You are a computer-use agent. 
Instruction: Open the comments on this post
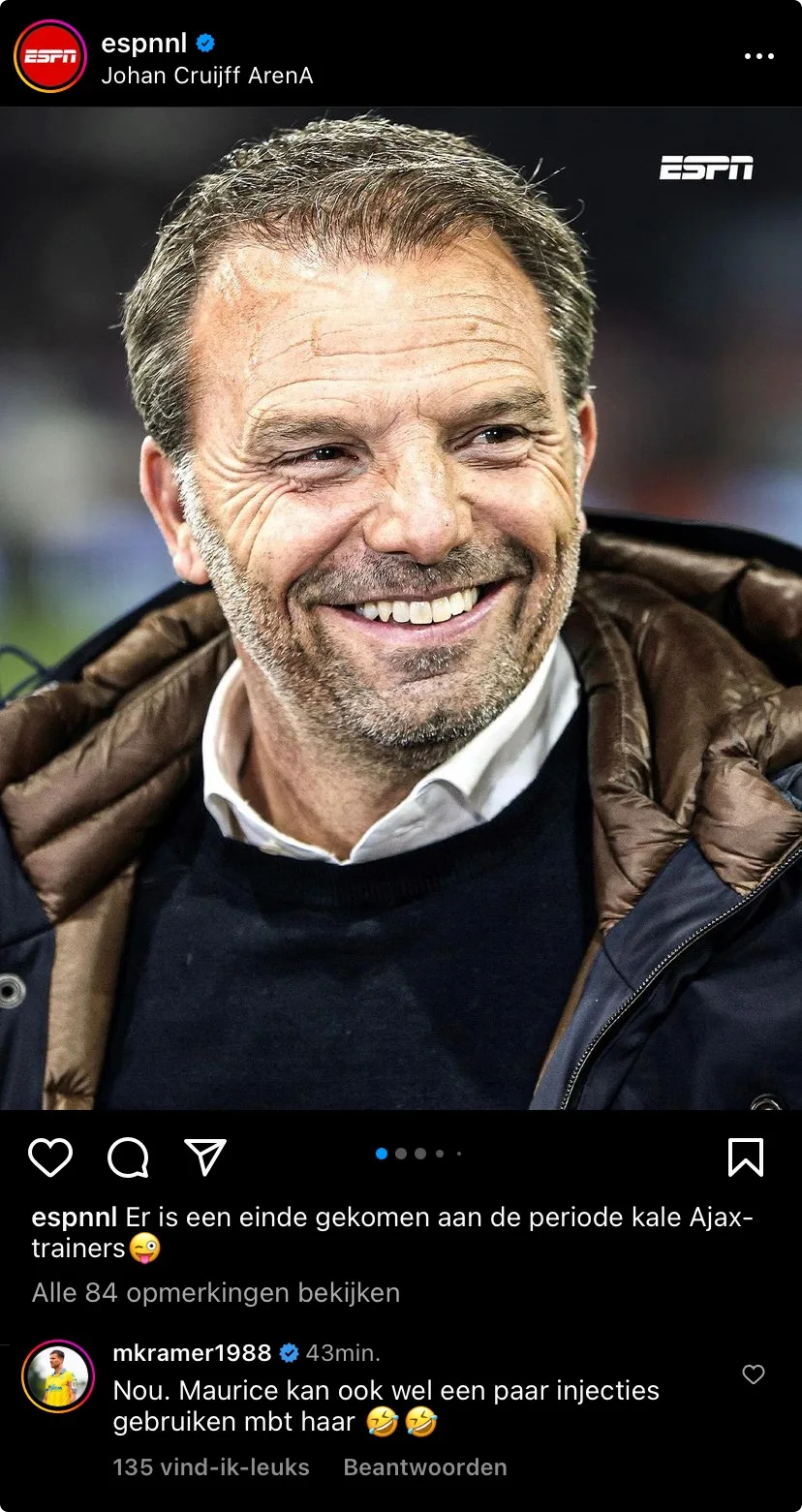(x=128, y=1157)
